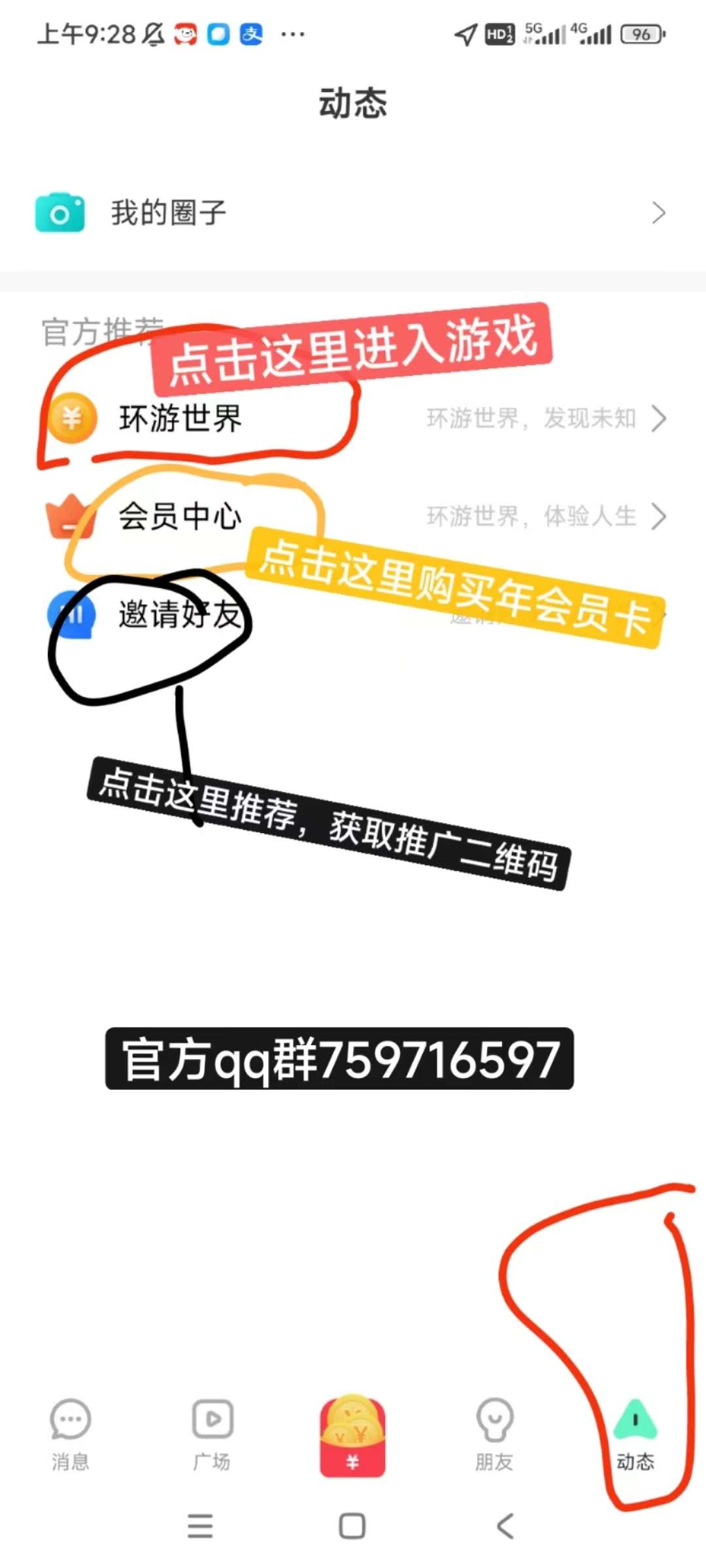The width and height of the screenshot is (706, 1568).
Task: Enter 环游世界 from official recommendations
Action: tap(353, 418)
